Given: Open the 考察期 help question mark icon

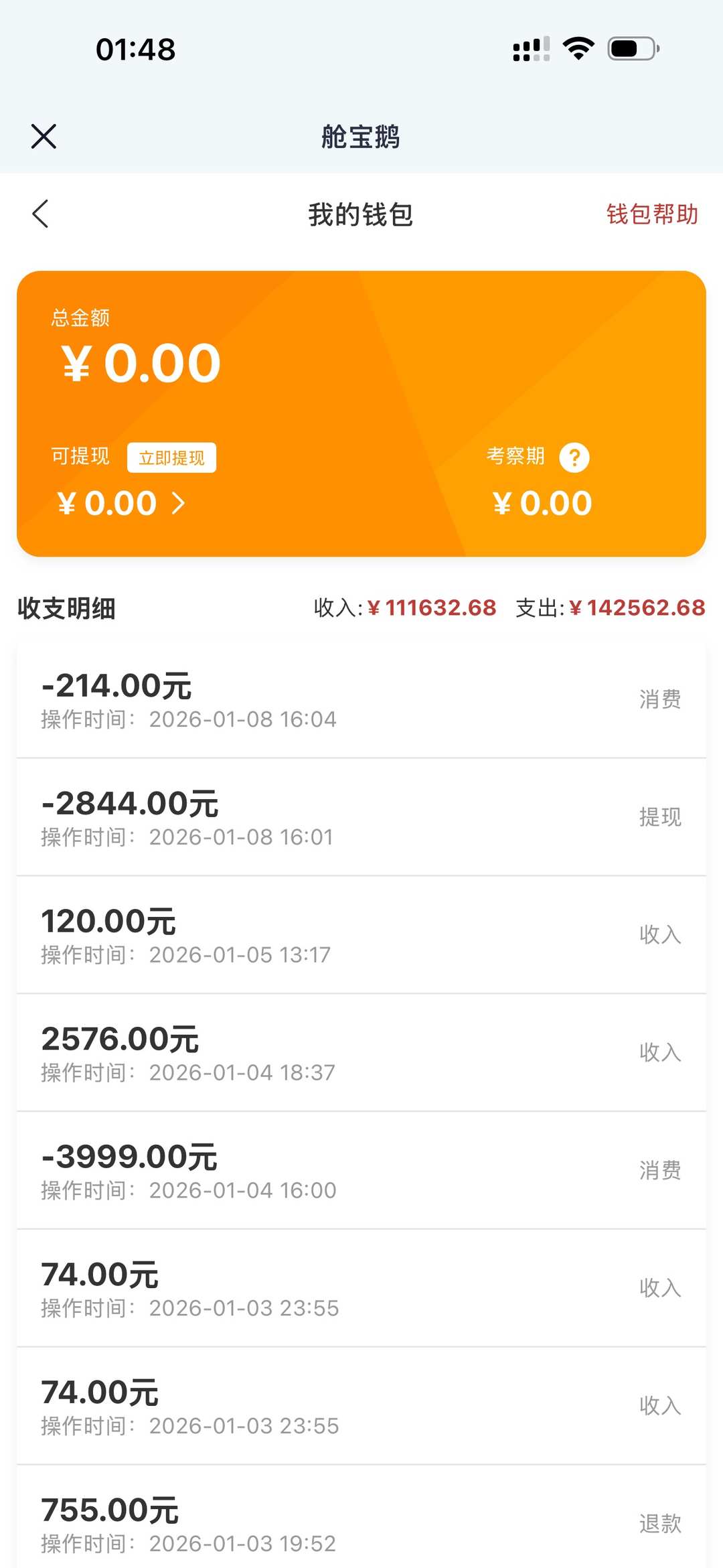Looking at the screenshot, I should [x=574, y=457].
